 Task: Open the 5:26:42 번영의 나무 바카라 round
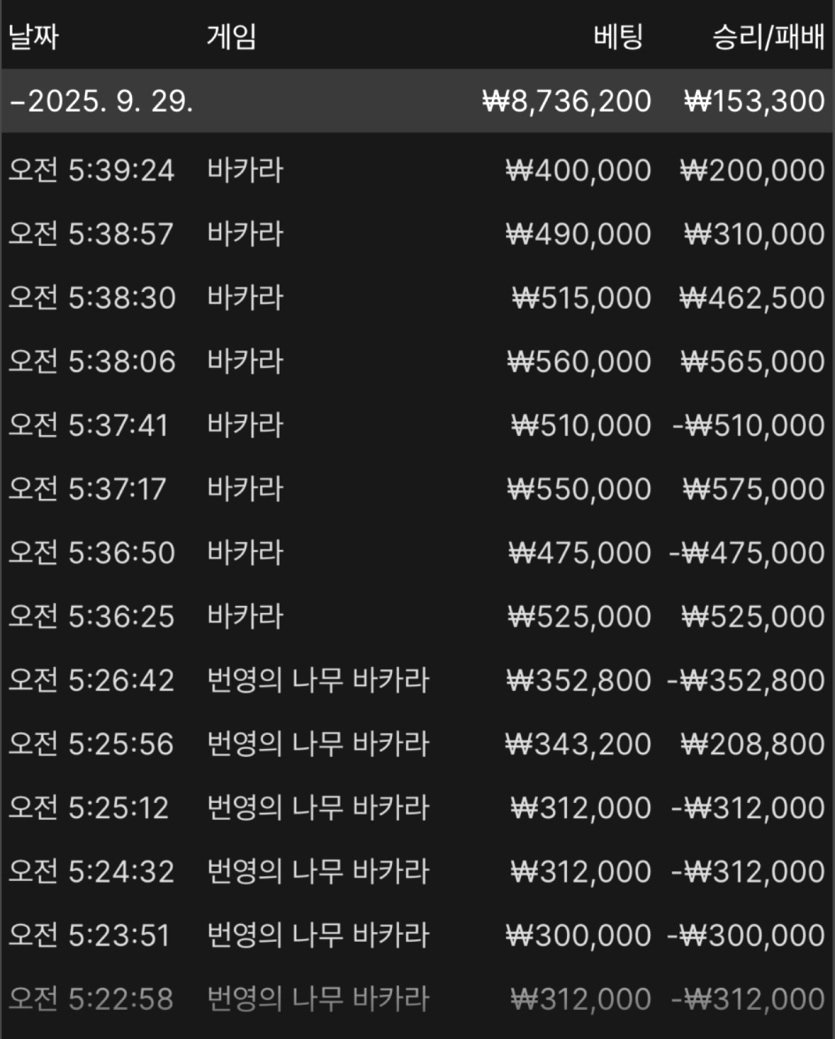click(x=417, y=681)
